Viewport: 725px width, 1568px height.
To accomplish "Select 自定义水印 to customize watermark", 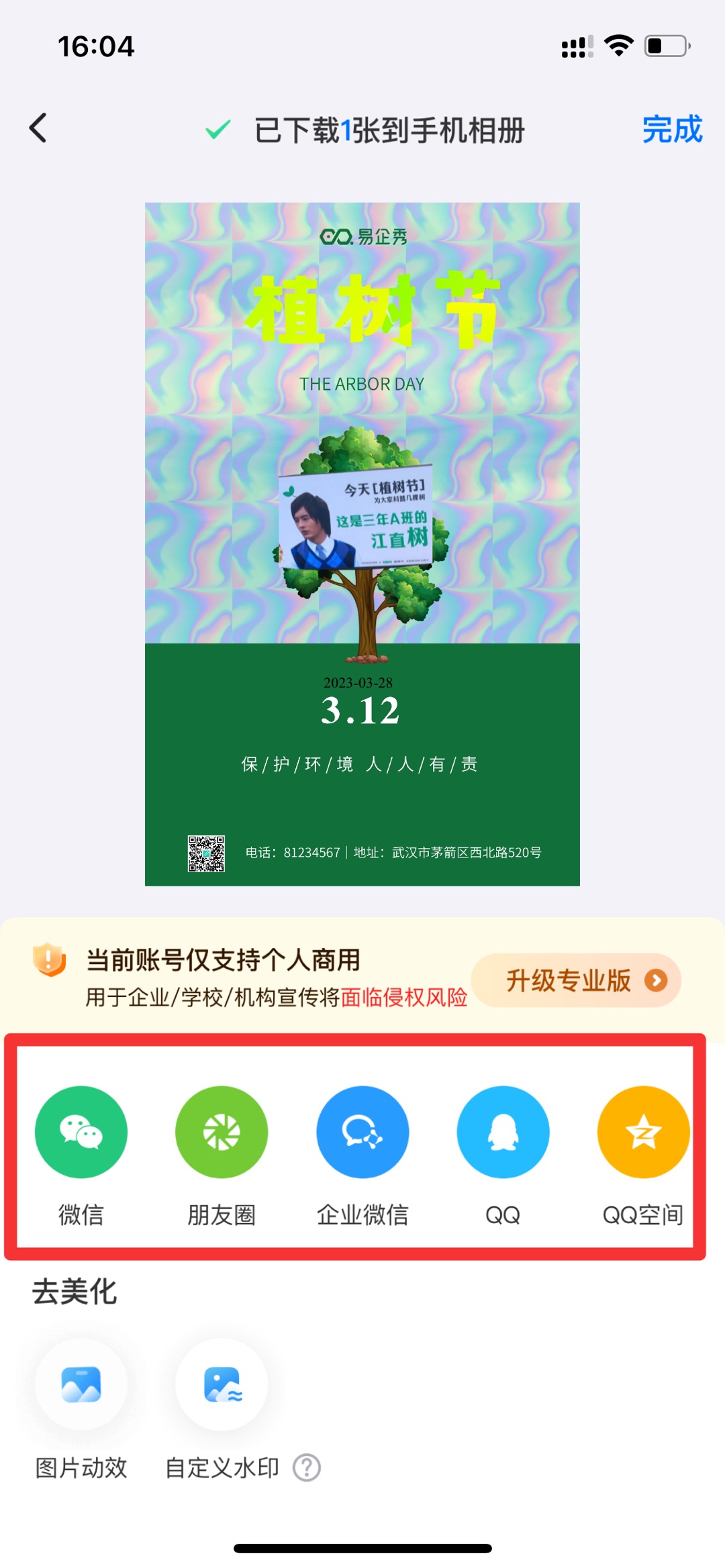I will (222, 1384).
